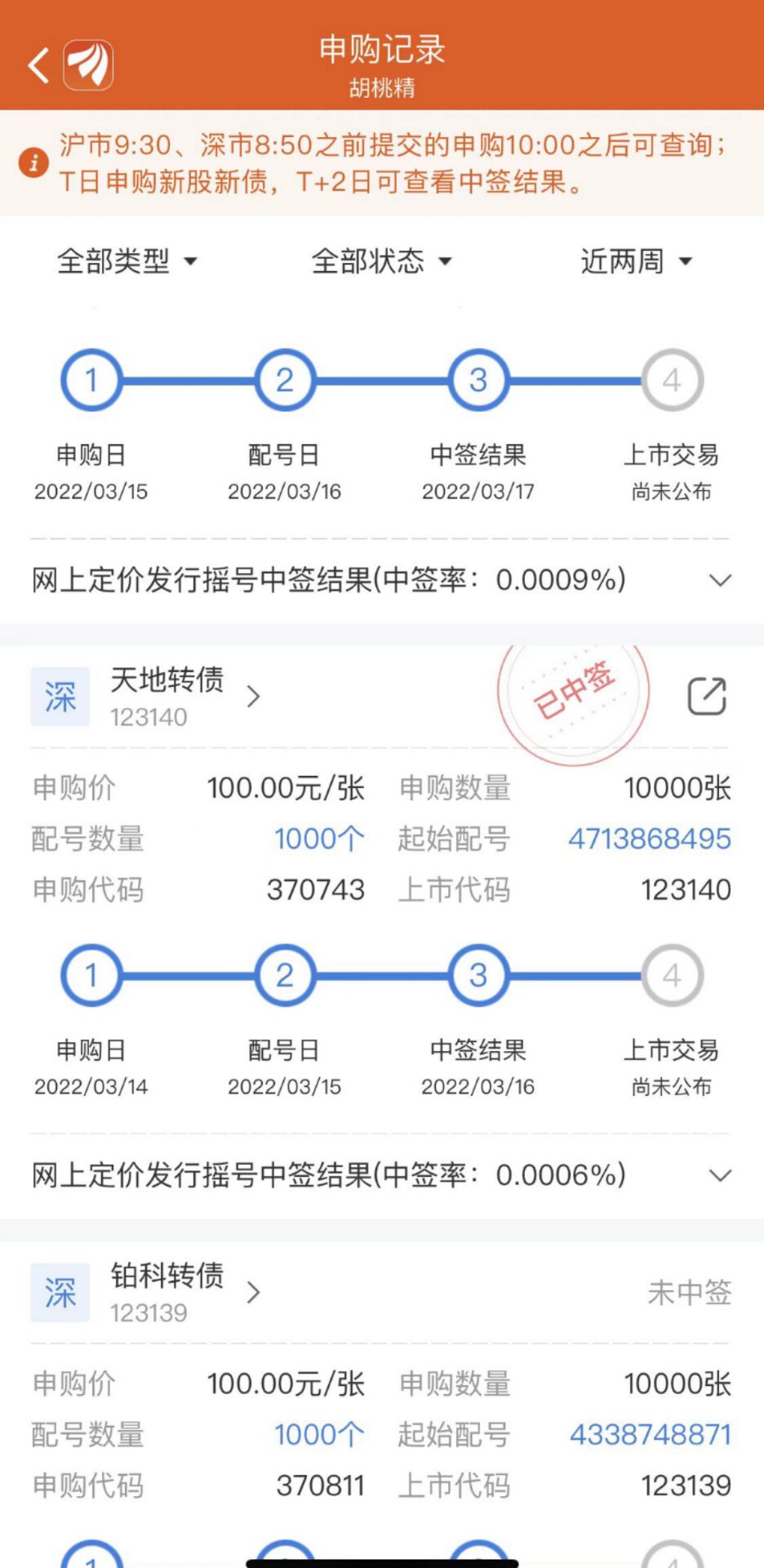The width and height of the screenshot is (764, 1568).
Task: Go back using the header arrow
Action: (x=39, y=65)
